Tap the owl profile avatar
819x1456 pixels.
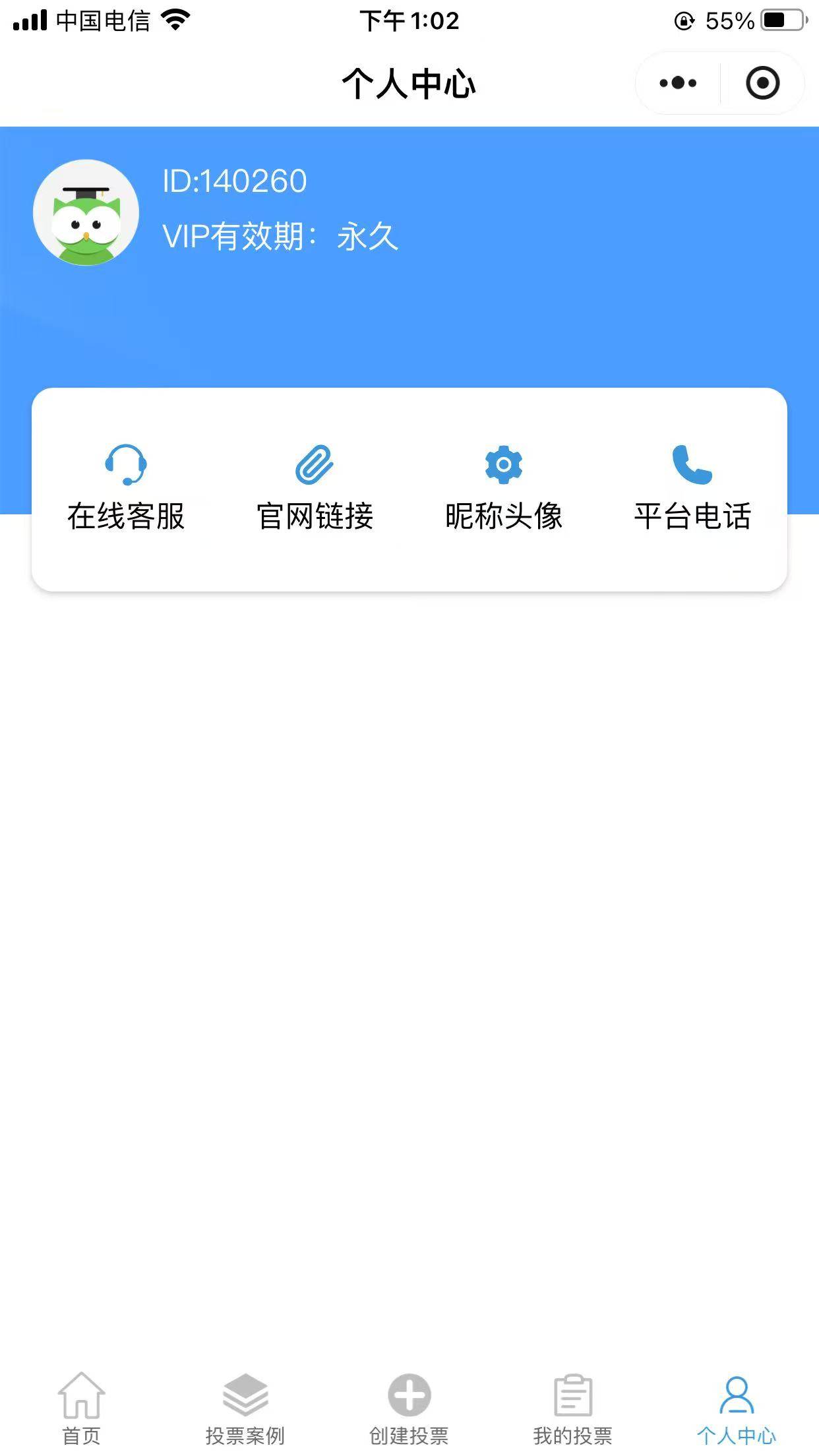point(86,212)
